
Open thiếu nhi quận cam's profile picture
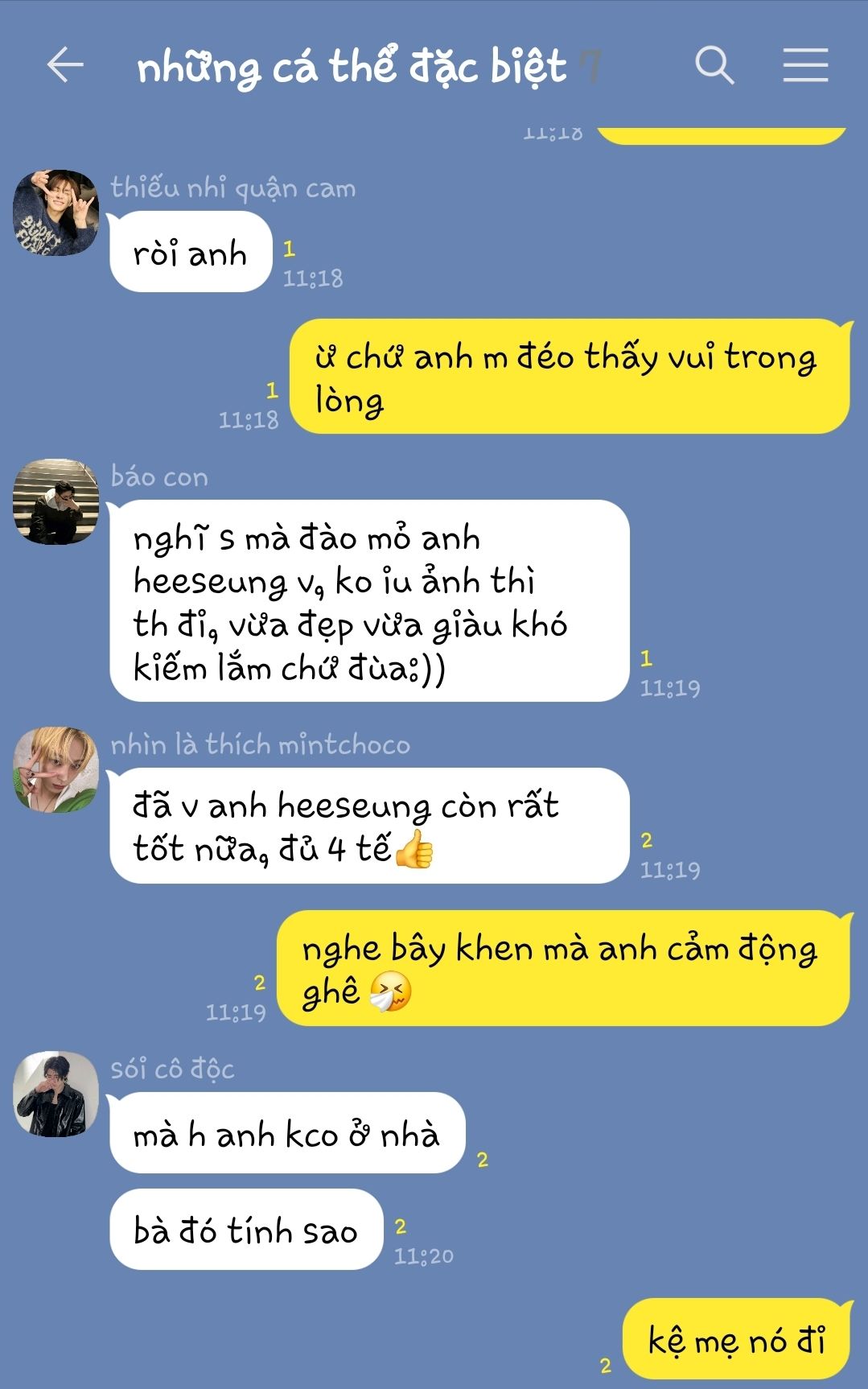(56, 212)
